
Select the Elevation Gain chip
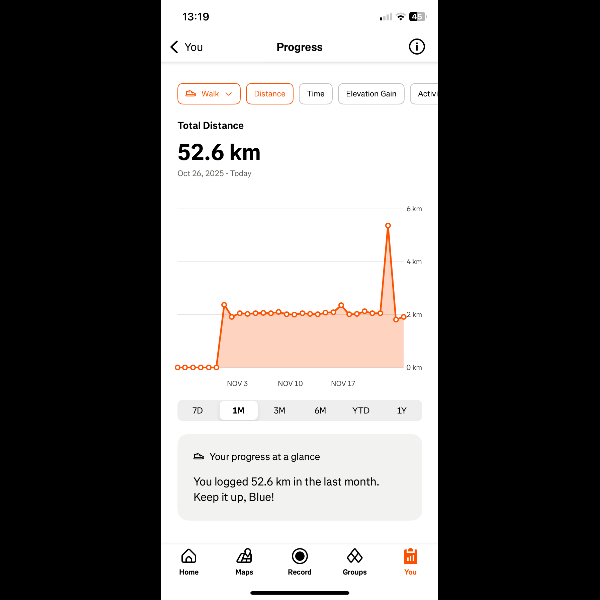coord(371,94)
